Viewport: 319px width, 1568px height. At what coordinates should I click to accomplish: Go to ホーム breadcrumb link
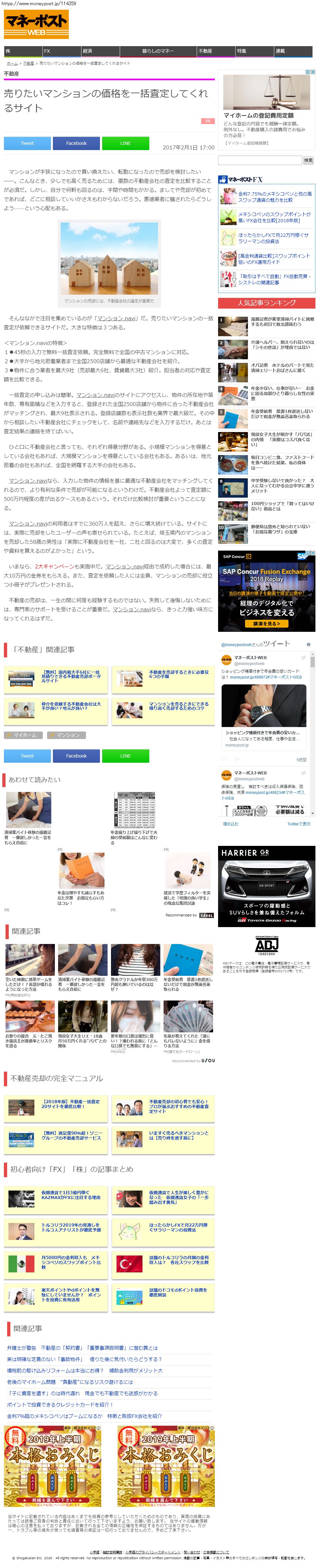[12, 63]
